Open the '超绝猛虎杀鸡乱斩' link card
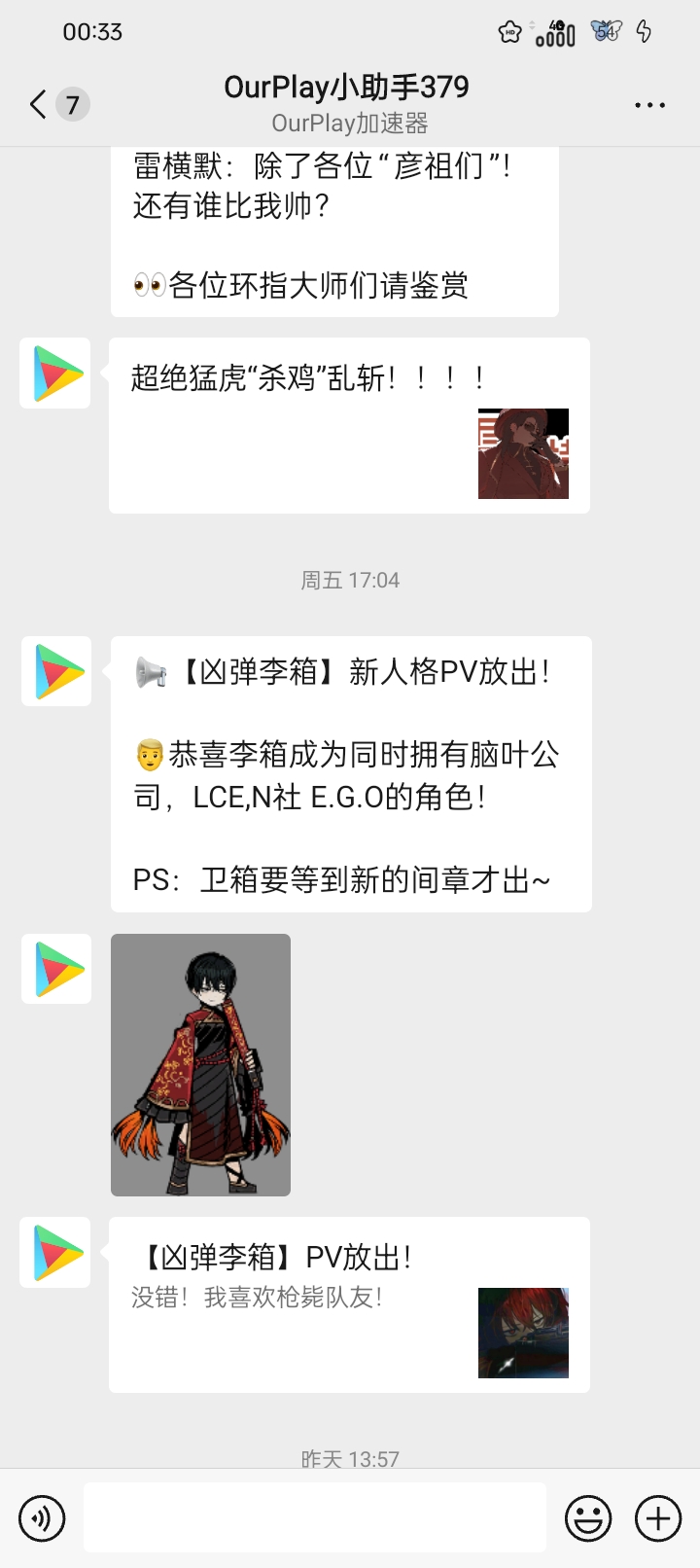Image resolution: width=700 pixels, height=1568 pixels. pyautogui.click(x=349, y=425)
